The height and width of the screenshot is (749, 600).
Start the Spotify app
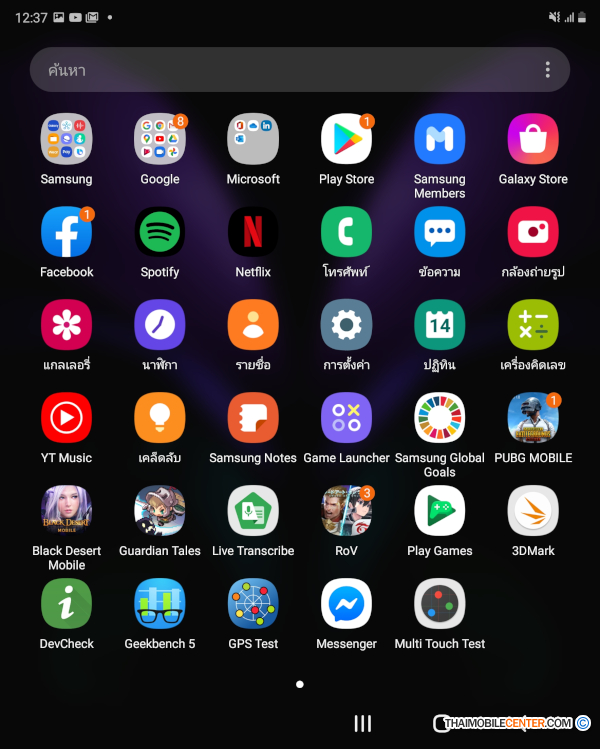pyautogui.click(x=160, y=232)
